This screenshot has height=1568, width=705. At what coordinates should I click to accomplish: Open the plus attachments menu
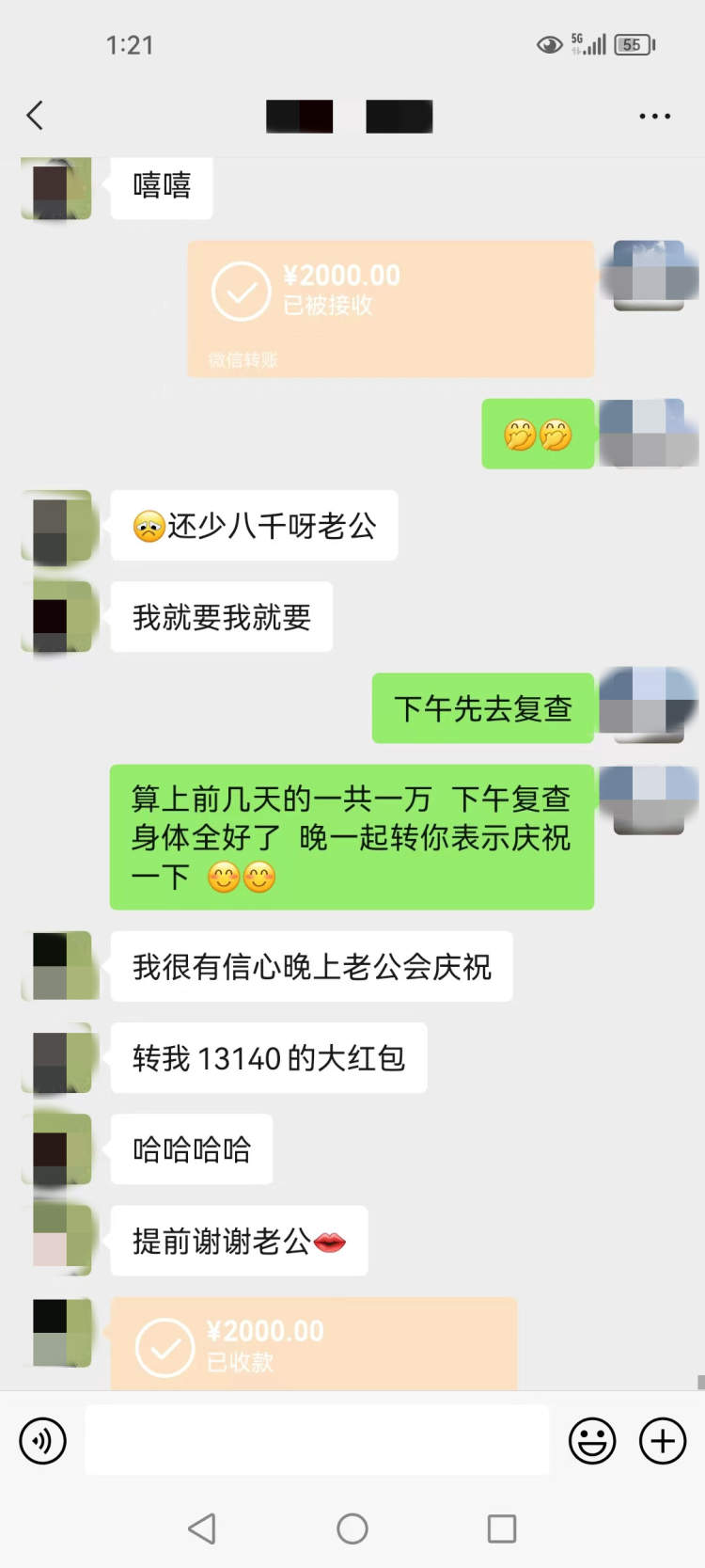(663, 1441)
